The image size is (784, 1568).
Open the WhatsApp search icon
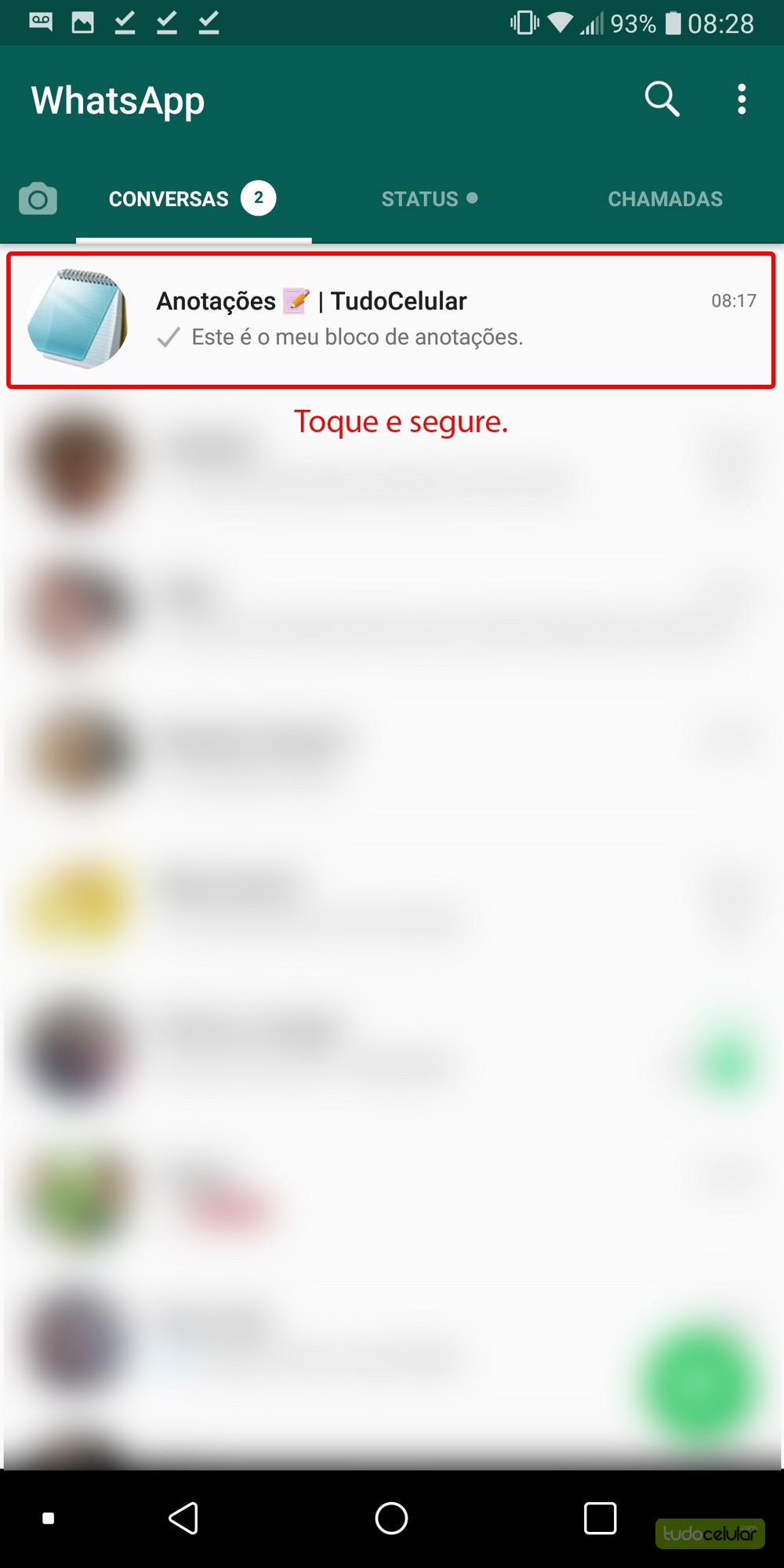coord(662,100)
